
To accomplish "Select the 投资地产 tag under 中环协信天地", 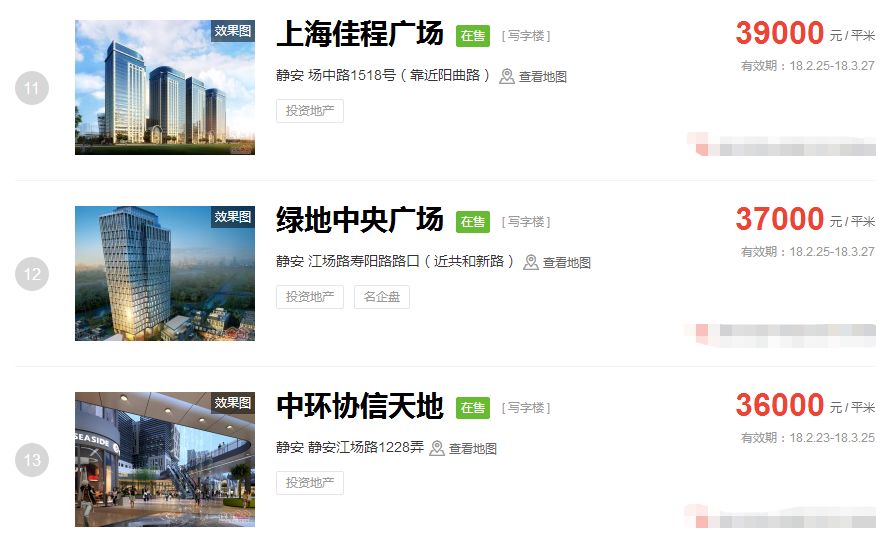I will click(x=310, y=483).
